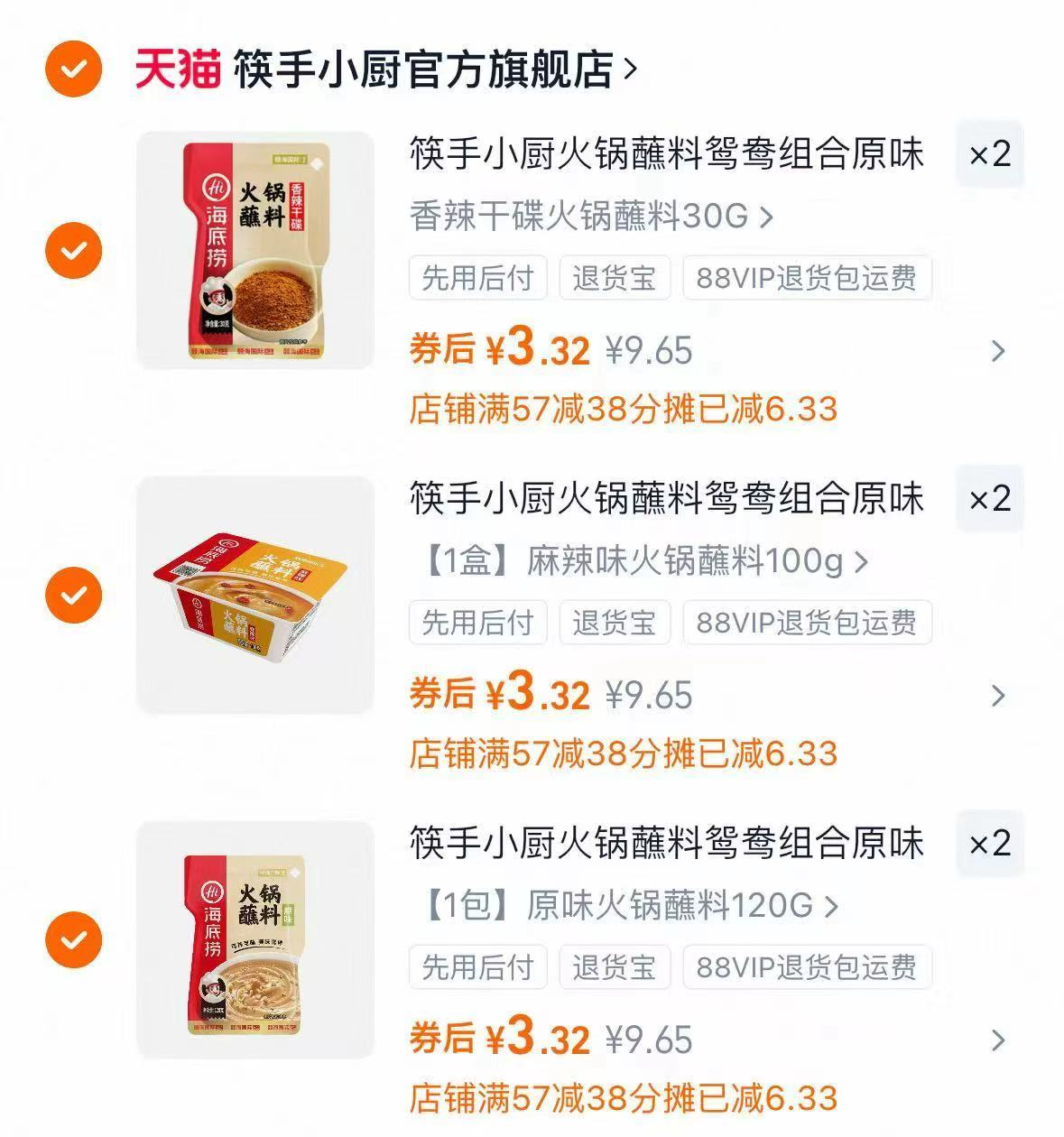
Task: Open details via first item's right chevron
Action: click(998, 352)
